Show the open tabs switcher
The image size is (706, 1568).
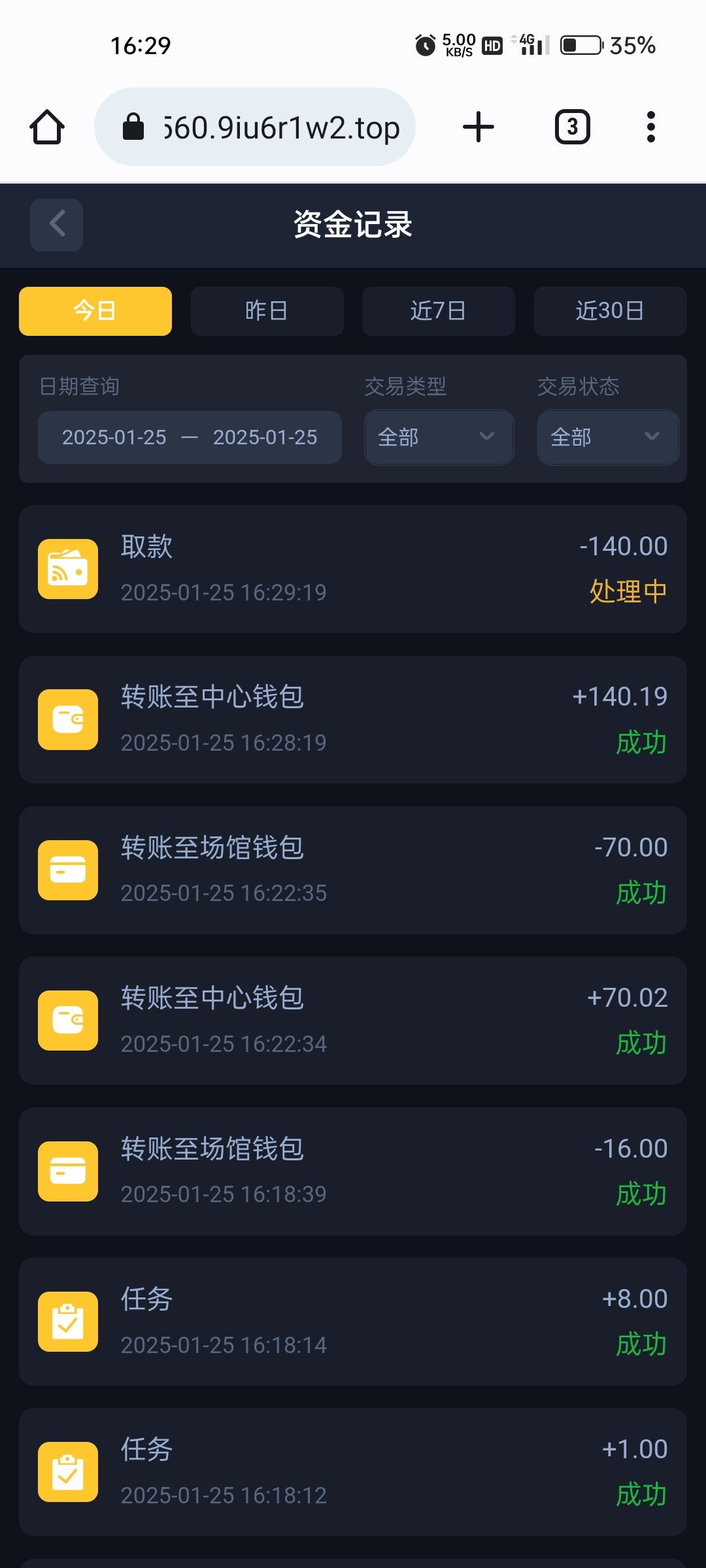(572, 127)
